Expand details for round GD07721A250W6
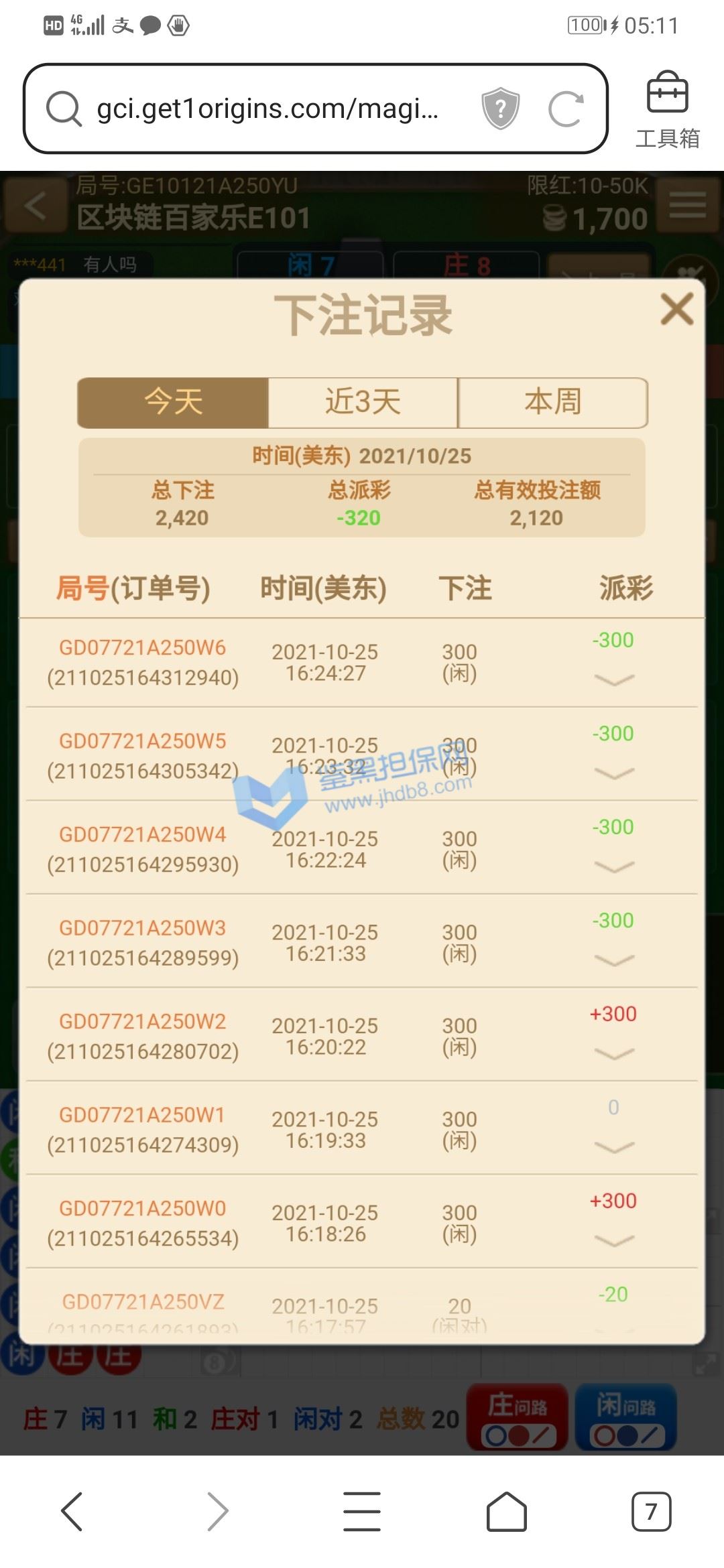 pos(614,680)
